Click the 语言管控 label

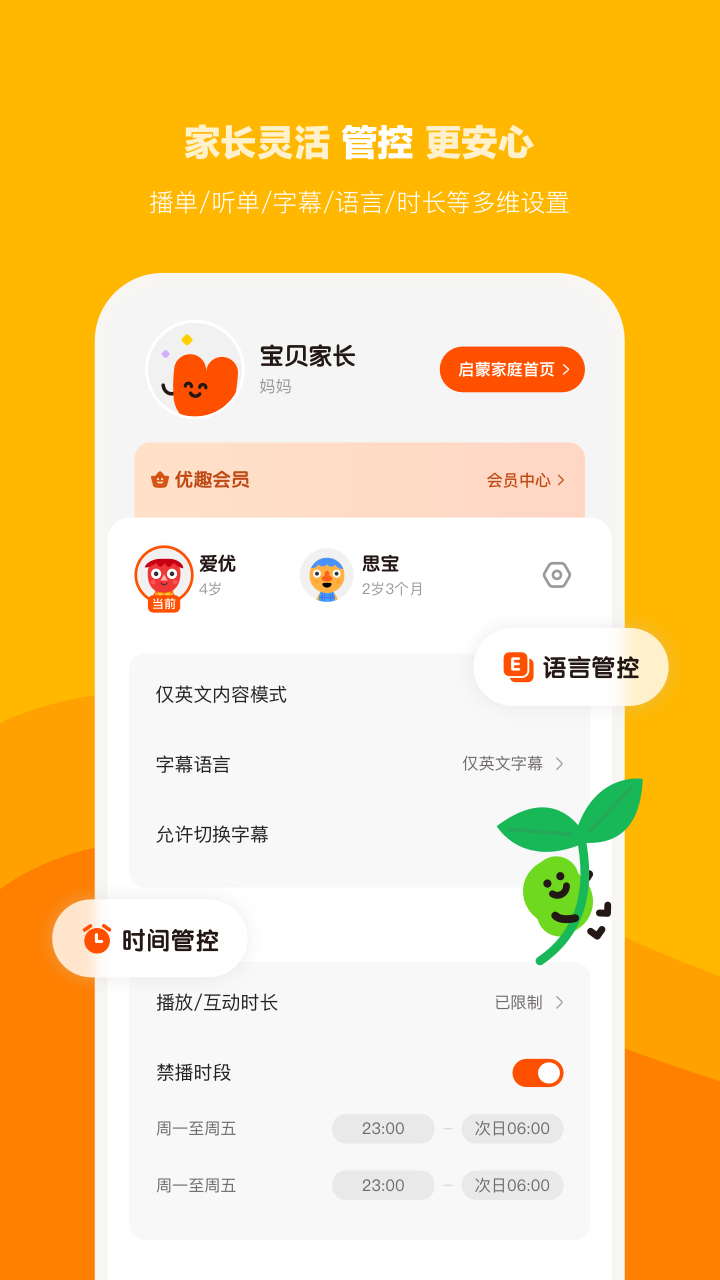[590, 667]
